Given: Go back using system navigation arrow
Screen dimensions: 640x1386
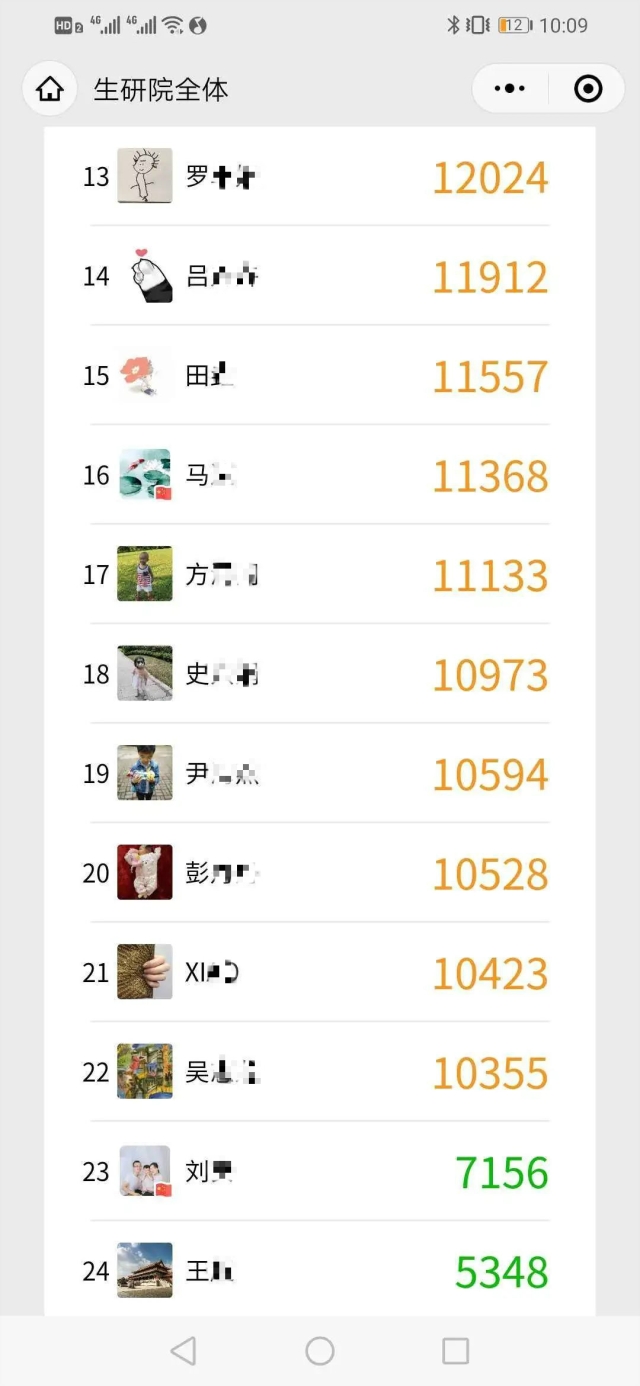Looking at the screenshot, I should (183, 1351).
